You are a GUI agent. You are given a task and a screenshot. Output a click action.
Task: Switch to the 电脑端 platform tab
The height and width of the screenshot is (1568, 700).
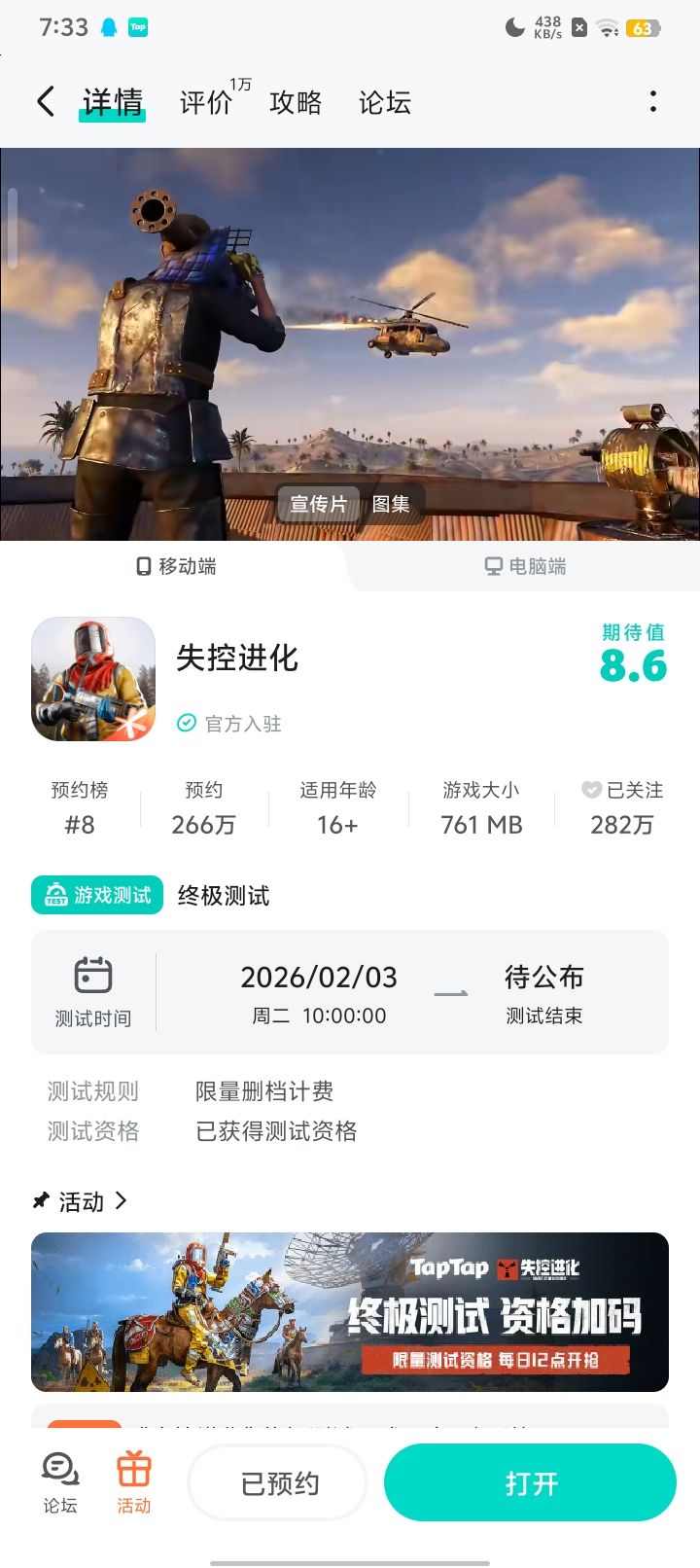[x=525, y=566]
